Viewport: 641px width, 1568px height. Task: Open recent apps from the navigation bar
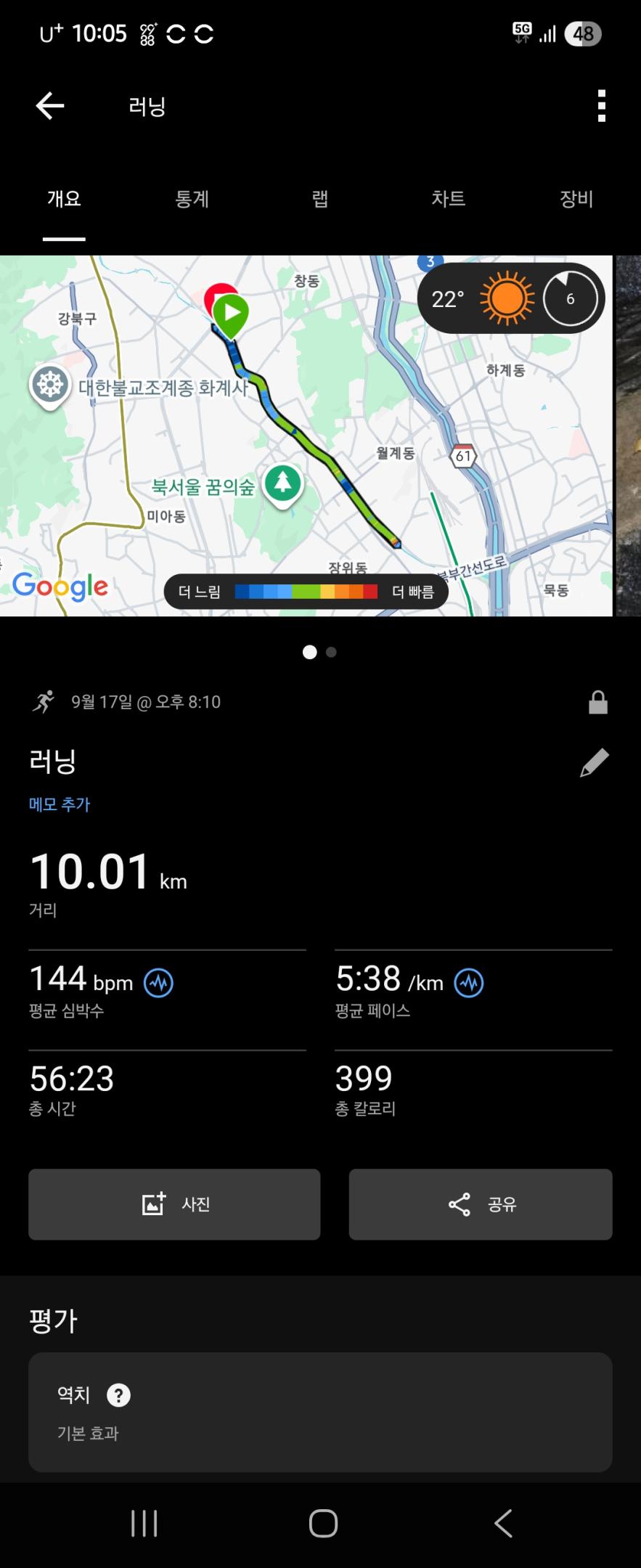pos(144,1523)
